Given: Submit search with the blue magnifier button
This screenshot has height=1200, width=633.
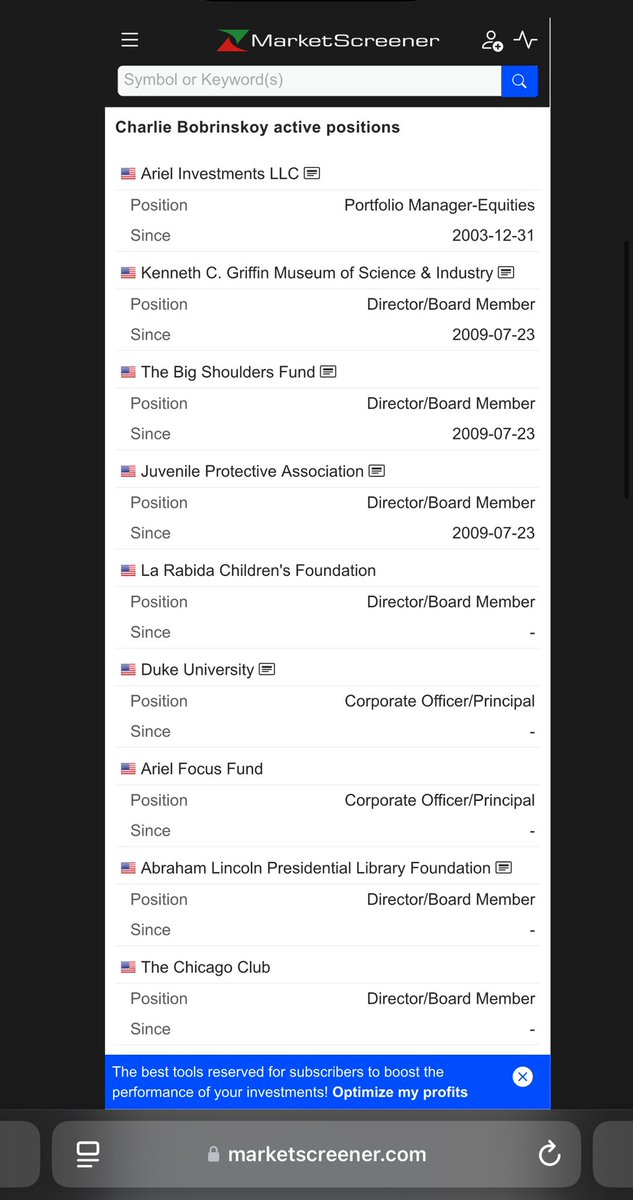Looking at the screenshot, I should pos(519,81).
